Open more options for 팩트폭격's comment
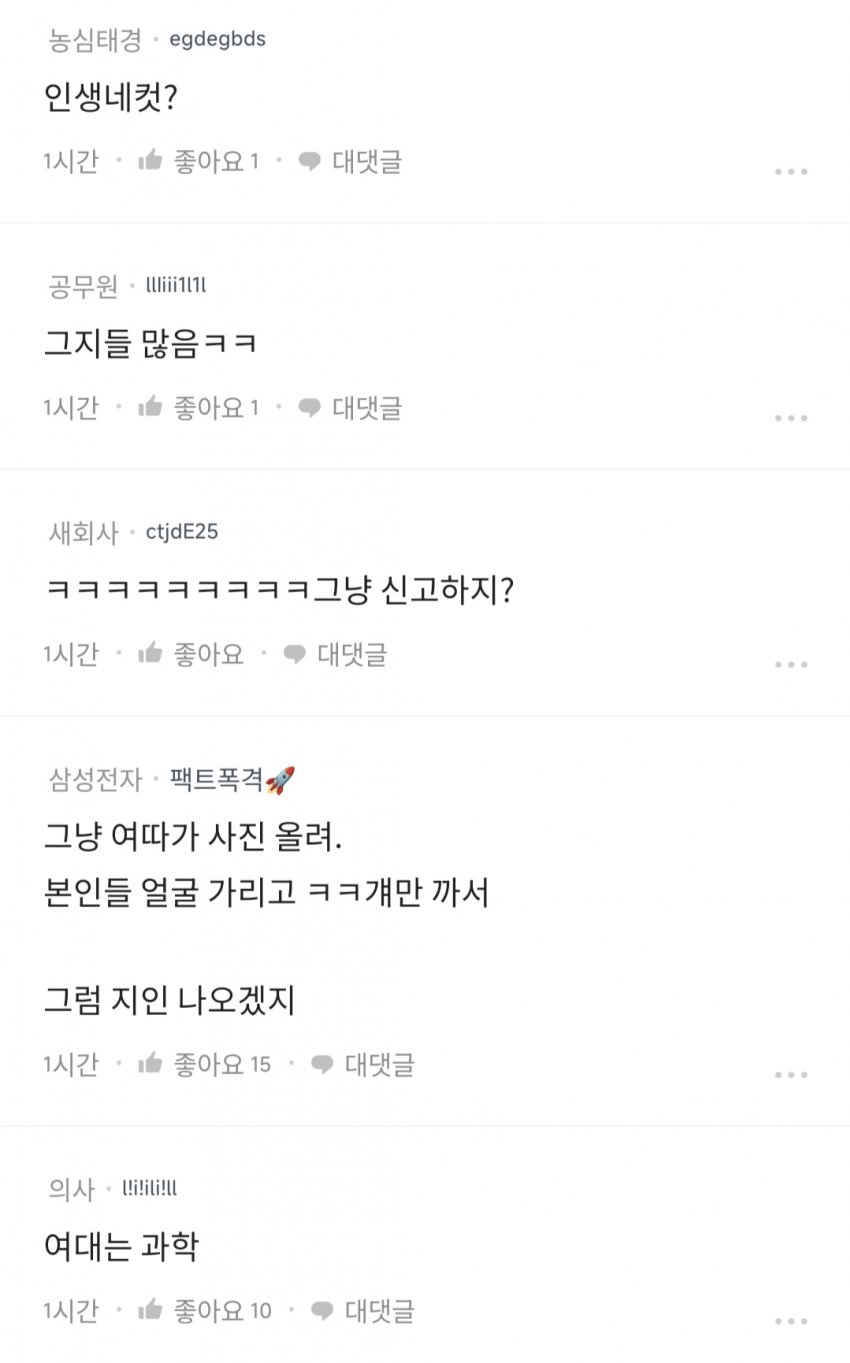The height and width of the screenshot is (1363, 850). [791, 1075]
